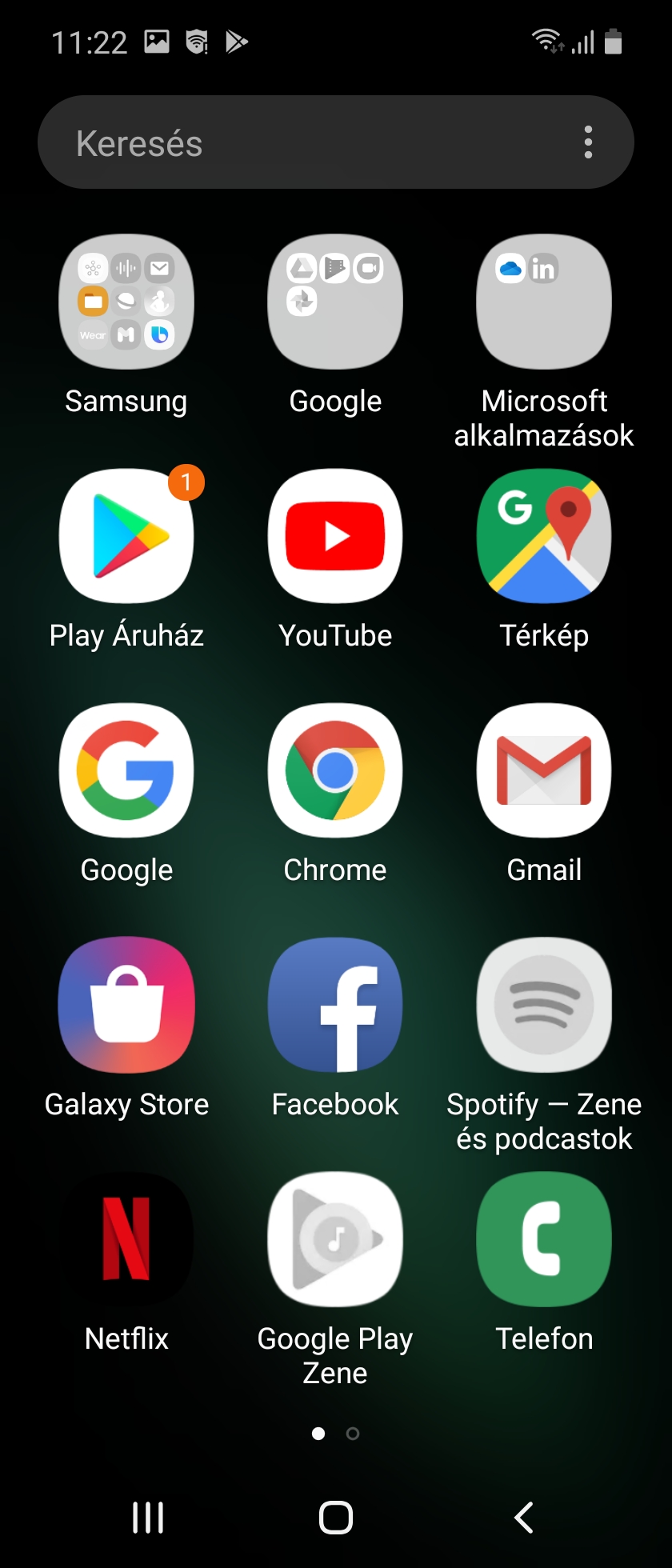Viewport: 672px width, 1568px height.
Task: Open Térkép maps app
Action: tap(544, 536)
